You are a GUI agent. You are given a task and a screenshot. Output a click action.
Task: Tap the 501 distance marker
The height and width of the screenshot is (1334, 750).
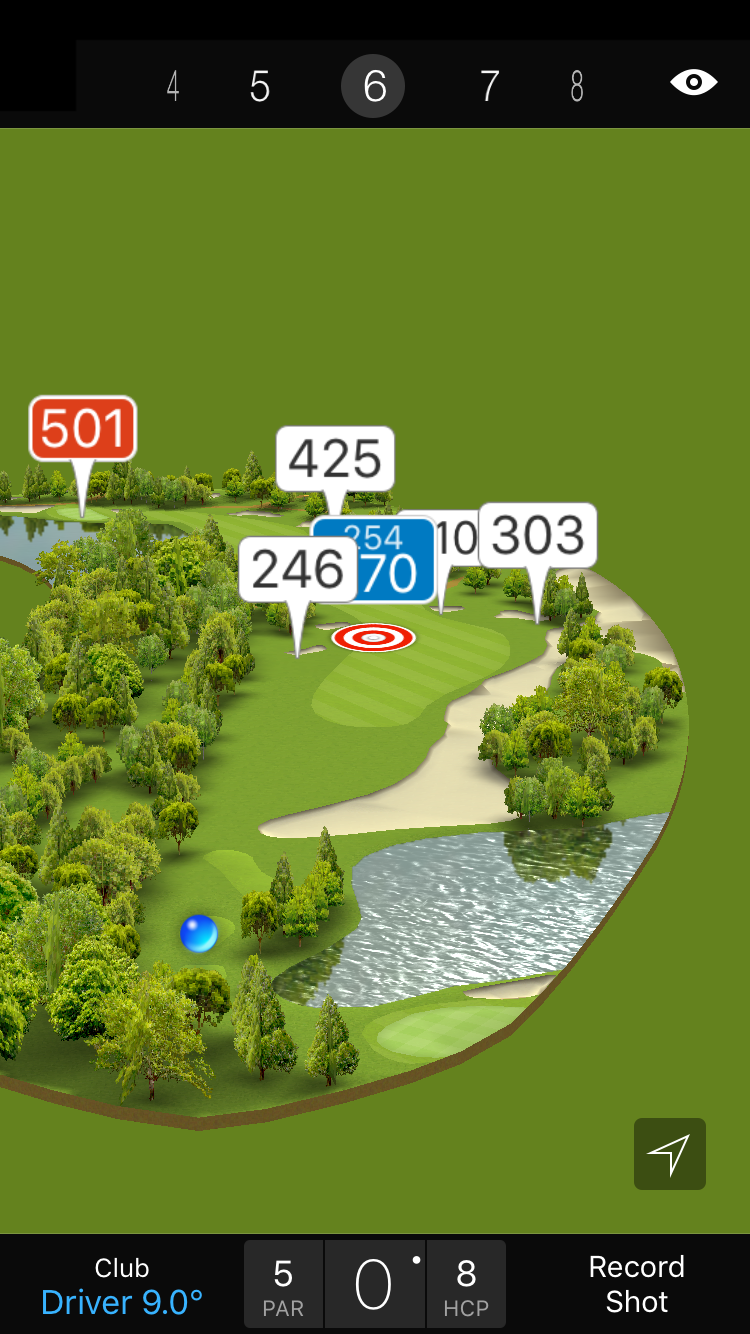(x=83, y=429)
